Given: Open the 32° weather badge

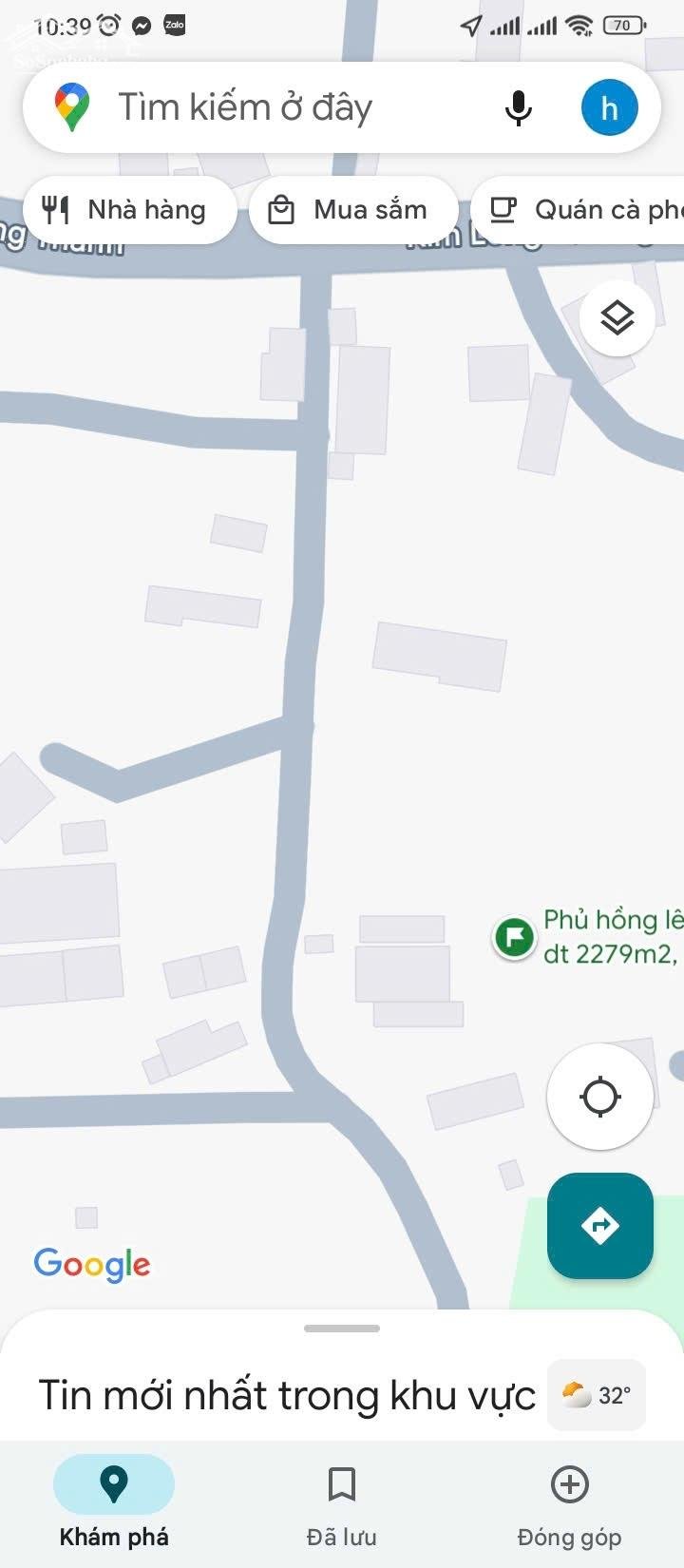Looking at the screenshot, I should [597, 1395].
